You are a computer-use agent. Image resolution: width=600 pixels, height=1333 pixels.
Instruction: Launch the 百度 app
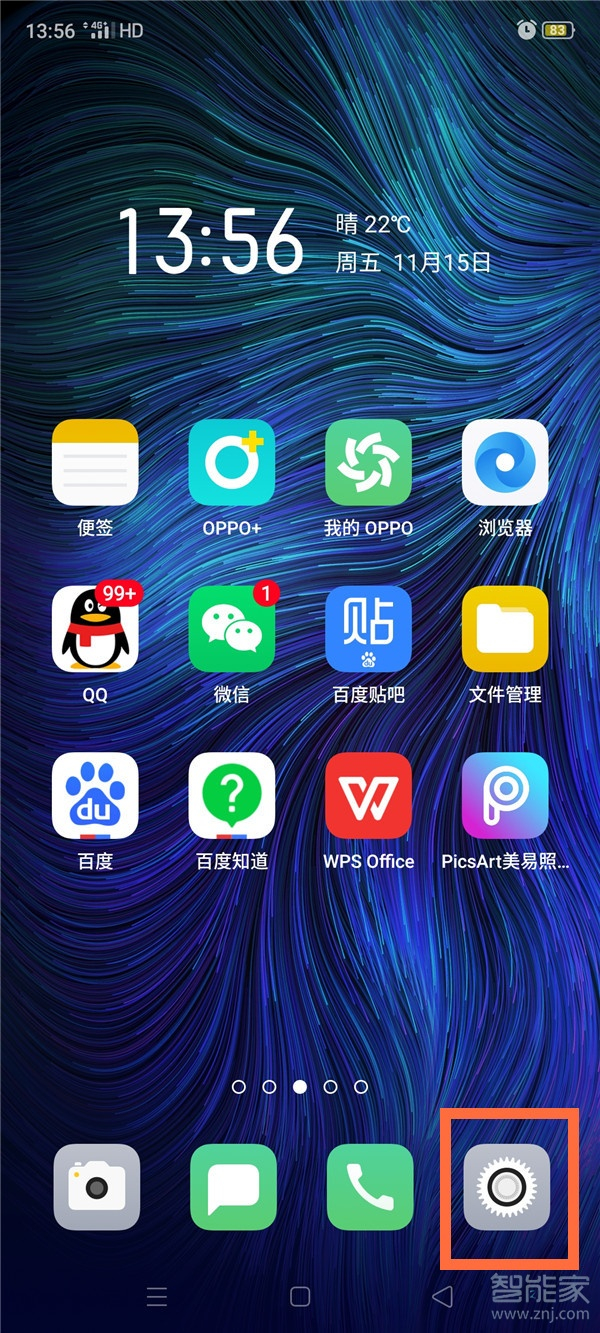(95, 795)
